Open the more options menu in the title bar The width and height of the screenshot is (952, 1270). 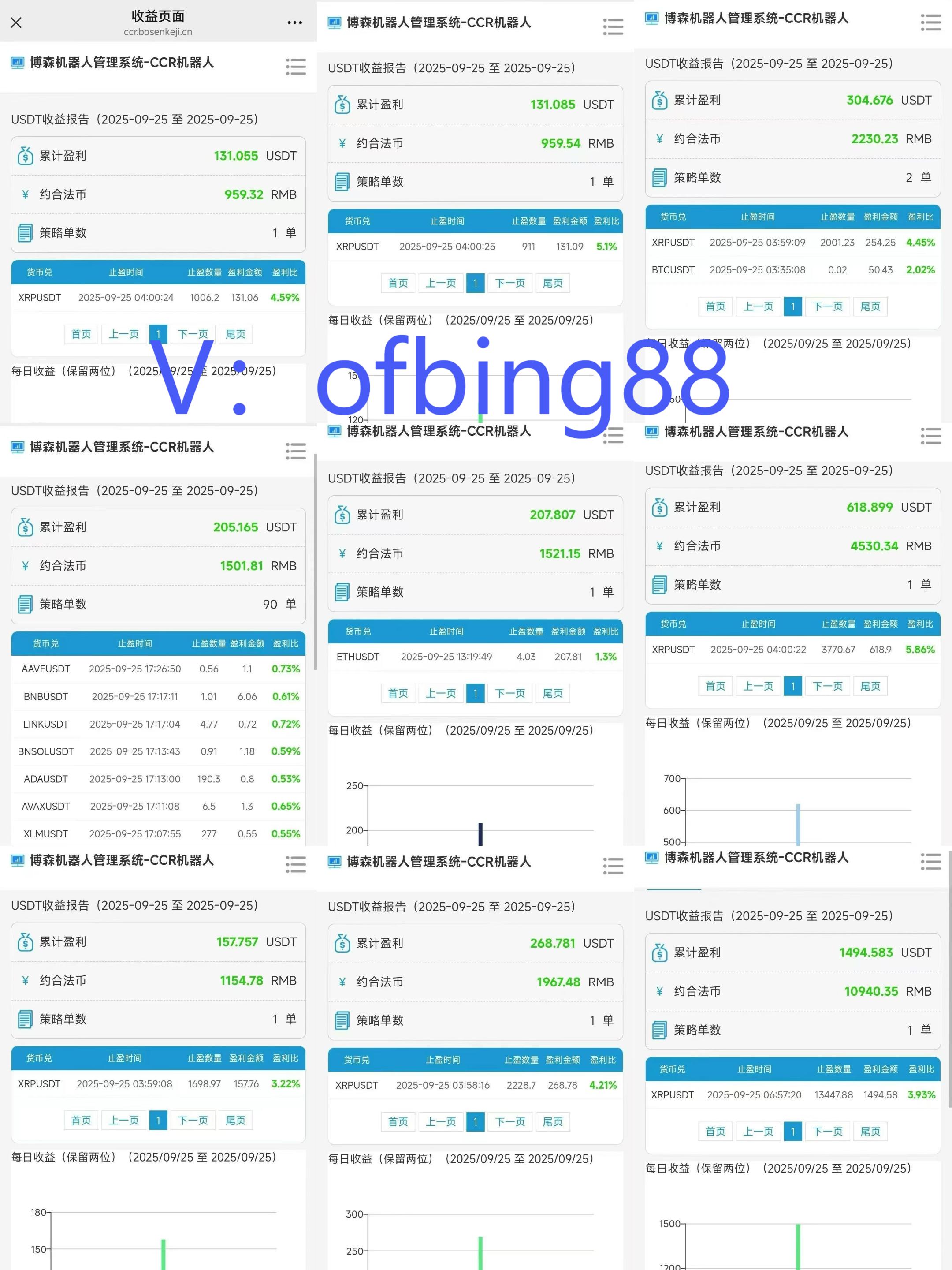point(294,22)
